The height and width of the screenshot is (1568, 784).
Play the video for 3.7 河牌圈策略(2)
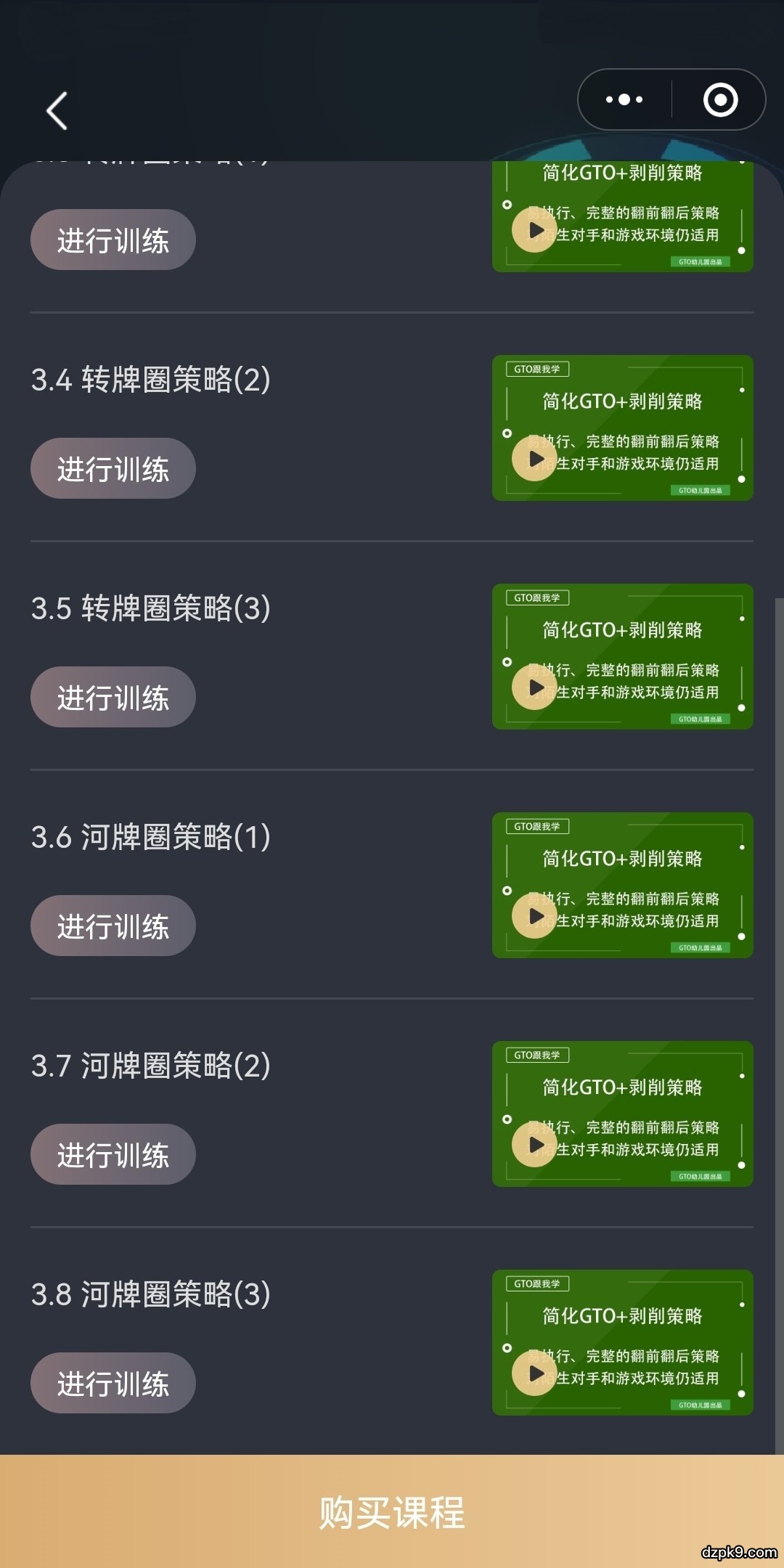point(534,1145)
